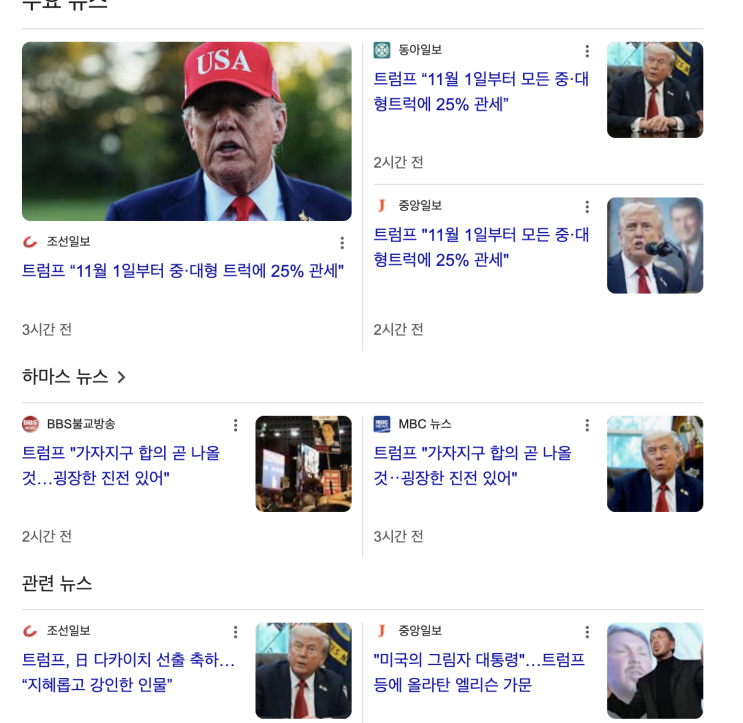View the large photo of 조선일보 top story

click(x=187, y=131)
